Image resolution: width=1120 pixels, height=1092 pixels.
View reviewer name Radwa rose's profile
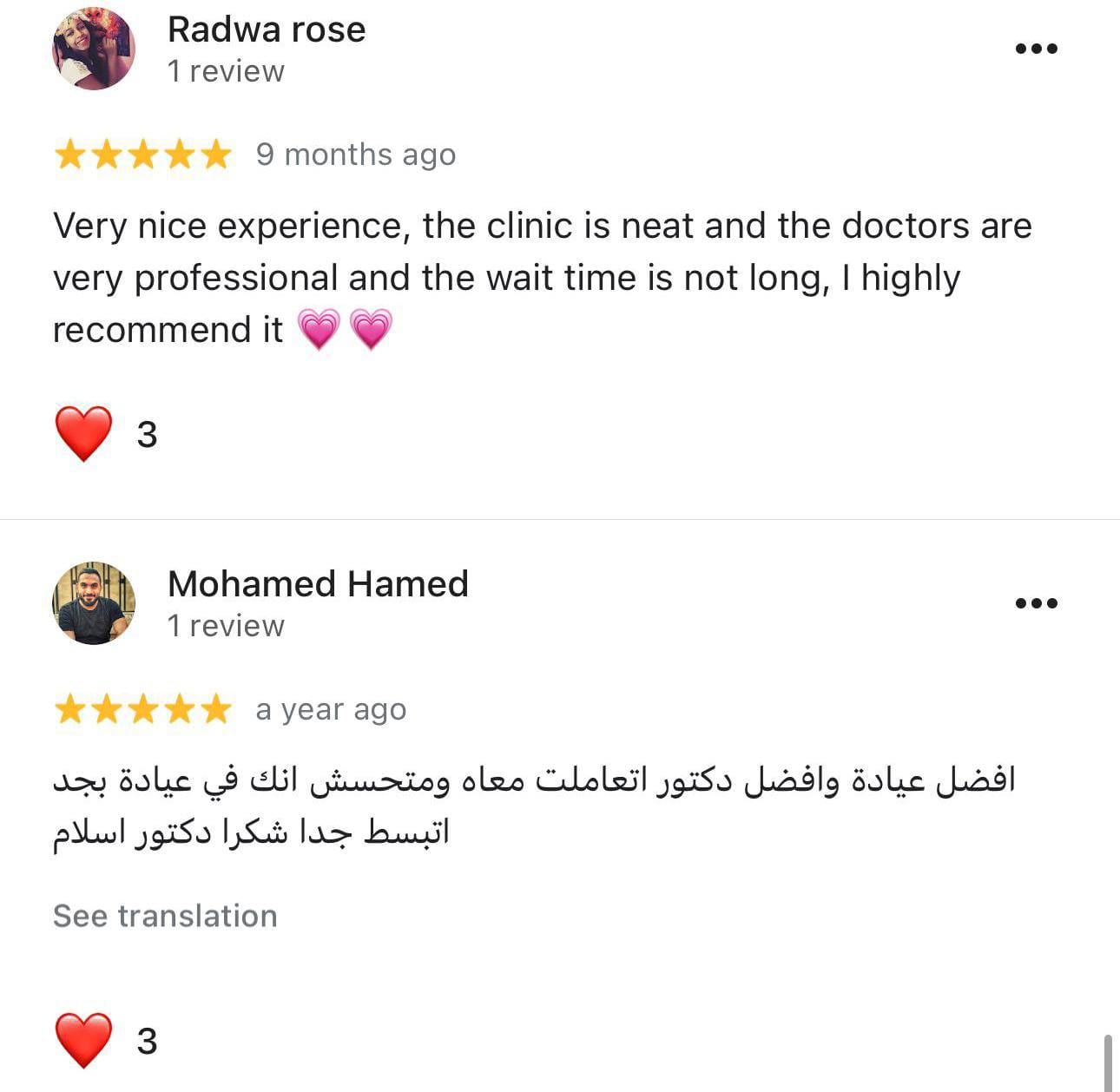pos(266,30)
